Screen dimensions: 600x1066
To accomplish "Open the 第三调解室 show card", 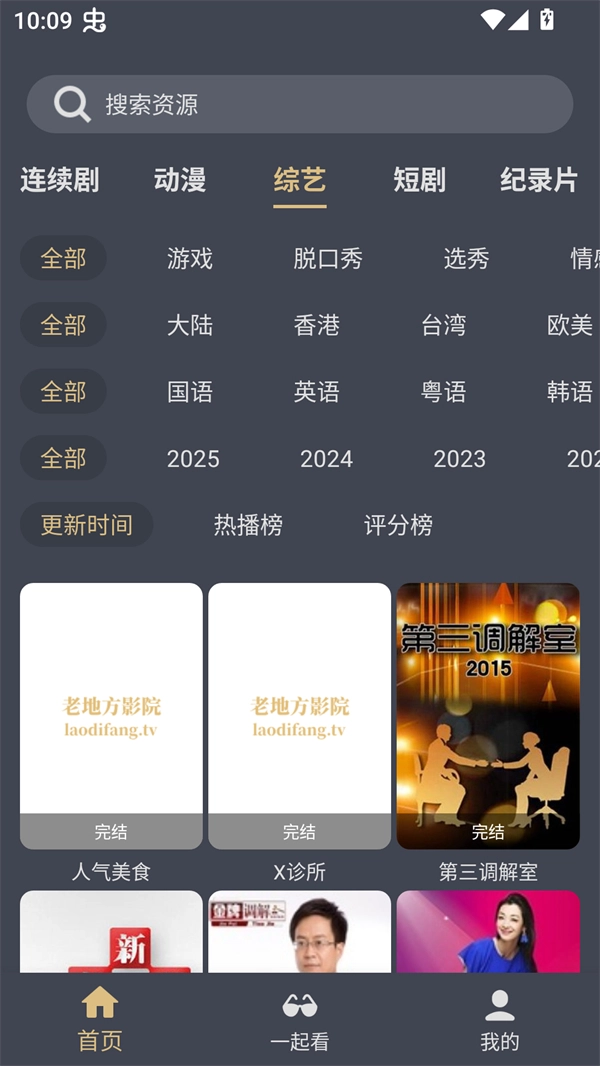I will tap(488, 716).
